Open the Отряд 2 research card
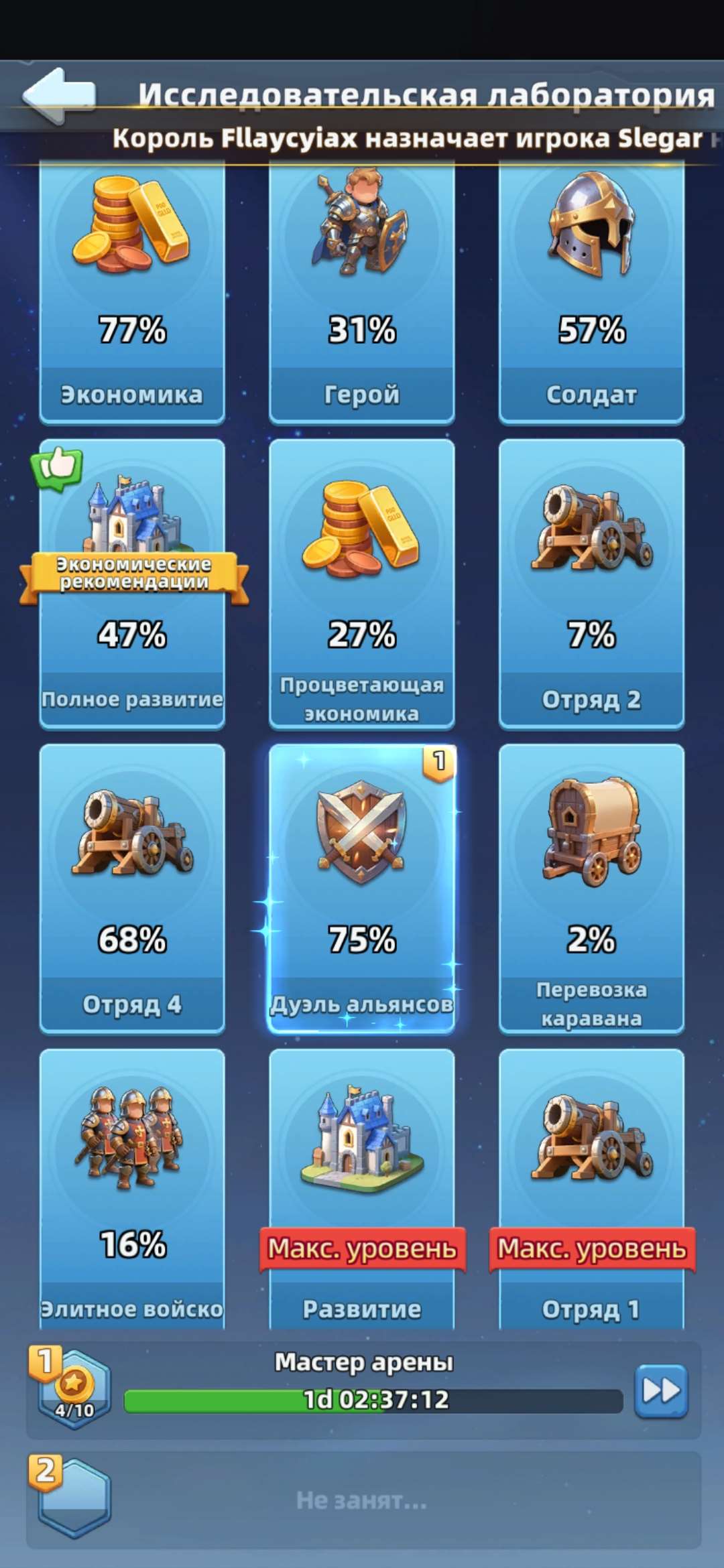724x1568 pixels. pos(591,584)
